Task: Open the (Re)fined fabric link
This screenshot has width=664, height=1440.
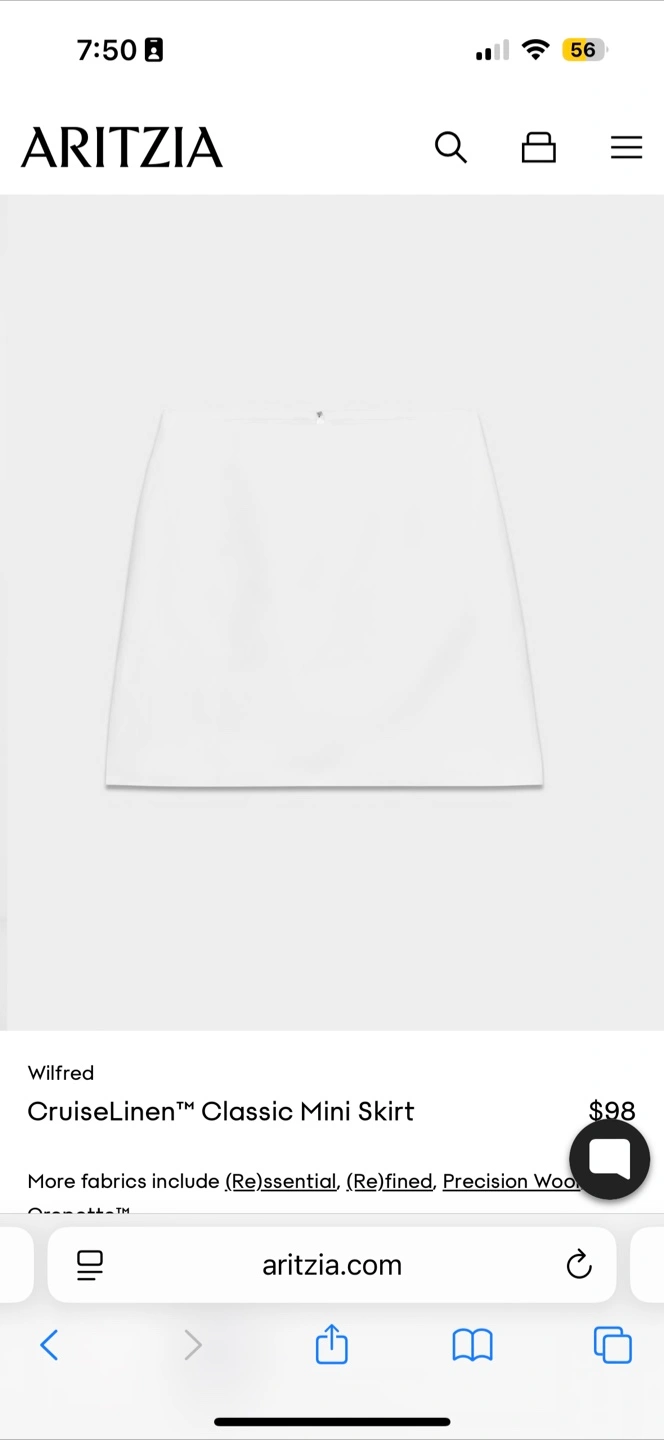Action: click(389, 1181)
